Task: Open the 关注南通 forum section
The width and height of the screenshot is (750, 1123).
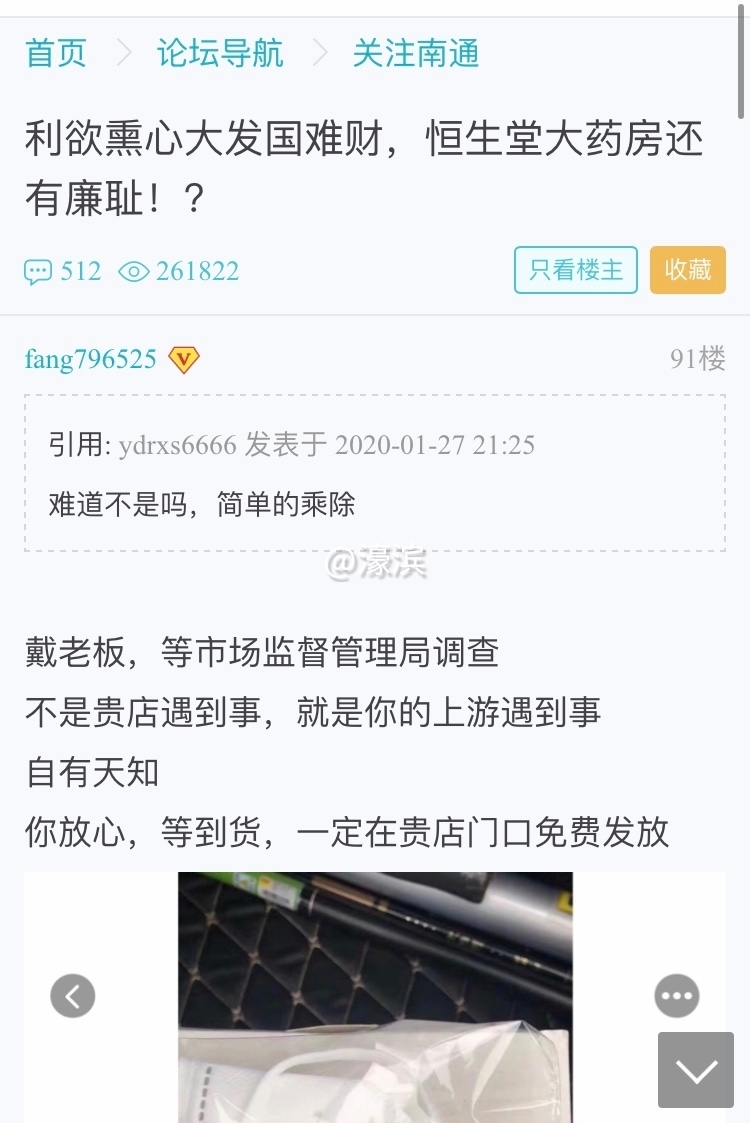Action: click(x=416, y=53)
